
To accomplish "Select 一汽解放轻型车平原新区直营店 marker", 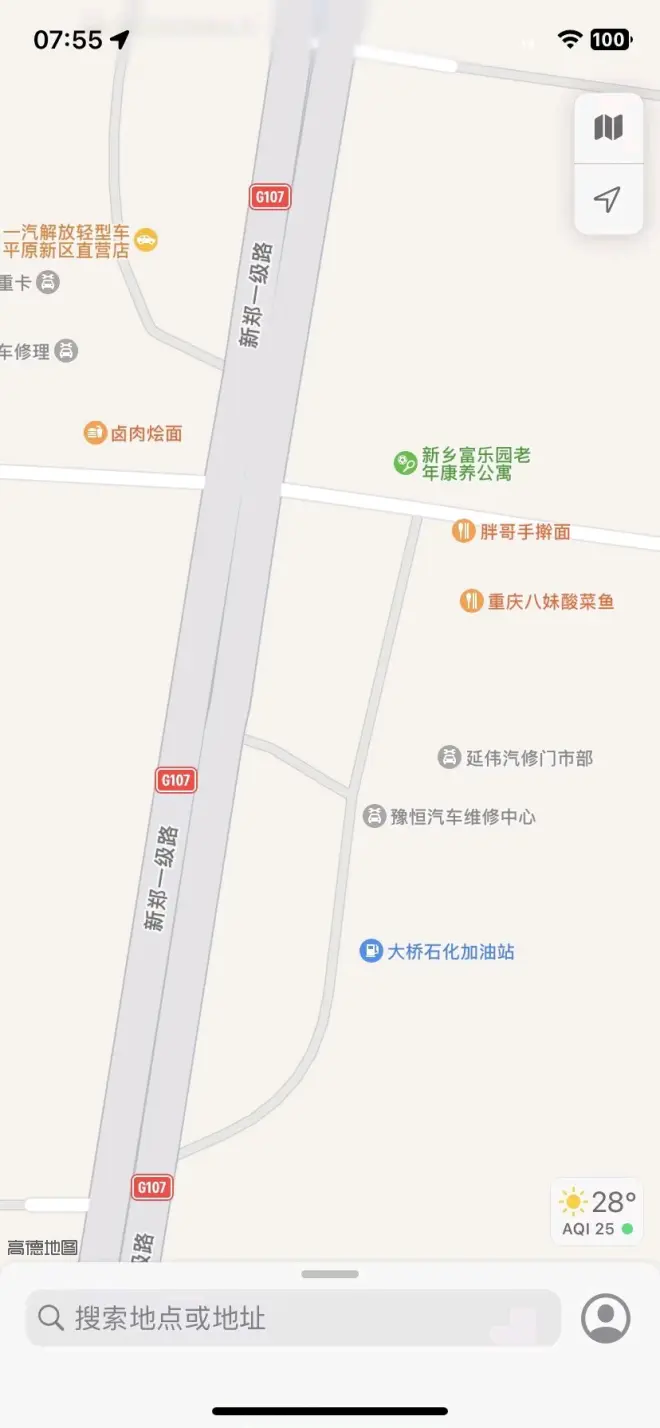I will pos(147,239).
